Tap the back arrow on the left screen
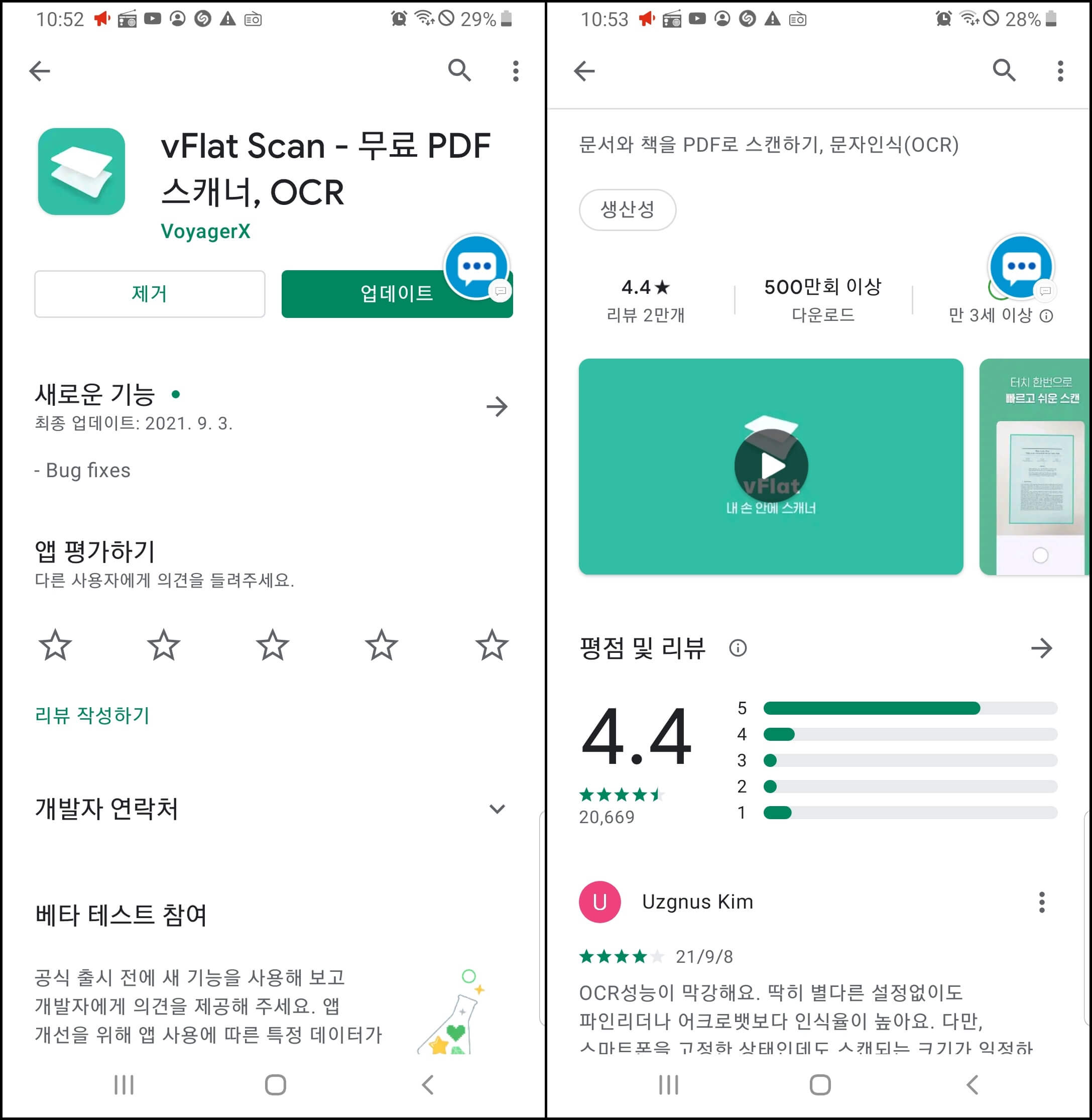 39,71
